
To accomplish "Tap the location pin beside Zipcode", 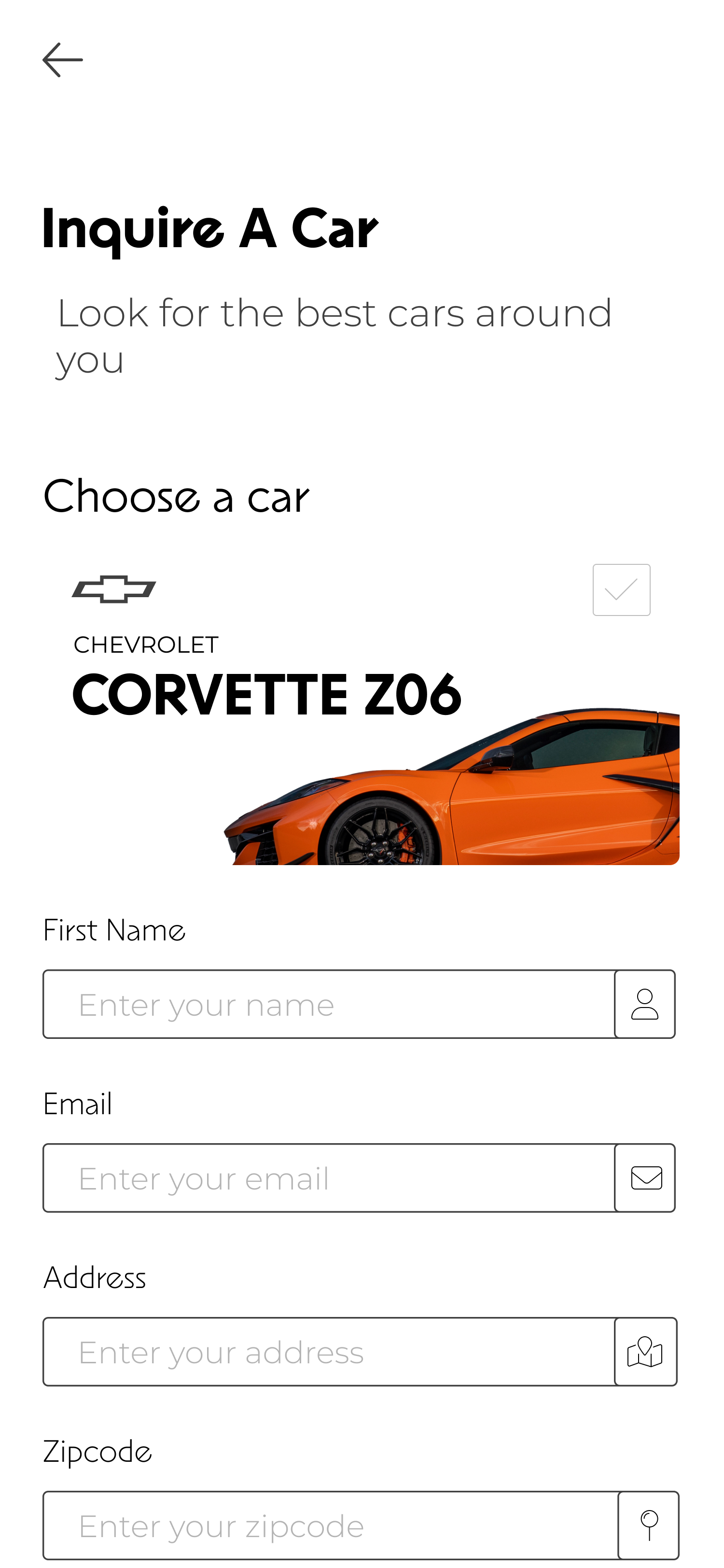I will click(649, 1526).
